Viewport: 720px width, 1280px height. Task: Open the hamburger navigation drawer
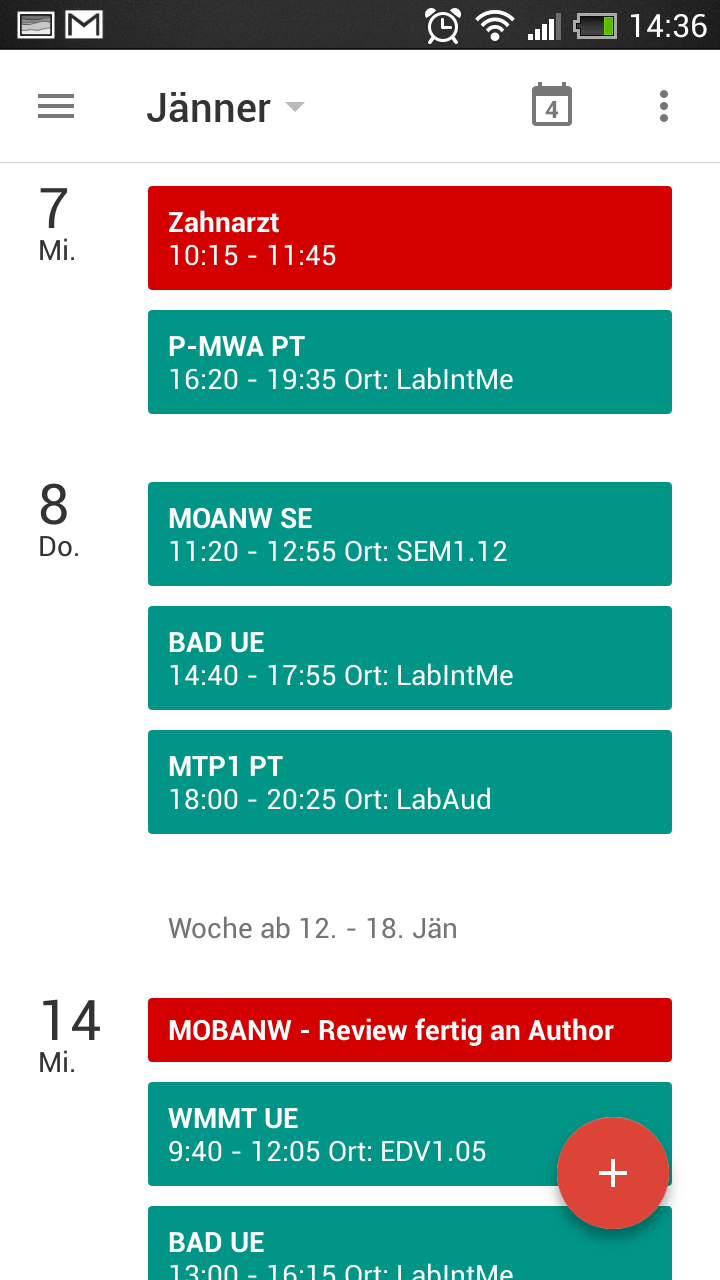pos(56,106)
